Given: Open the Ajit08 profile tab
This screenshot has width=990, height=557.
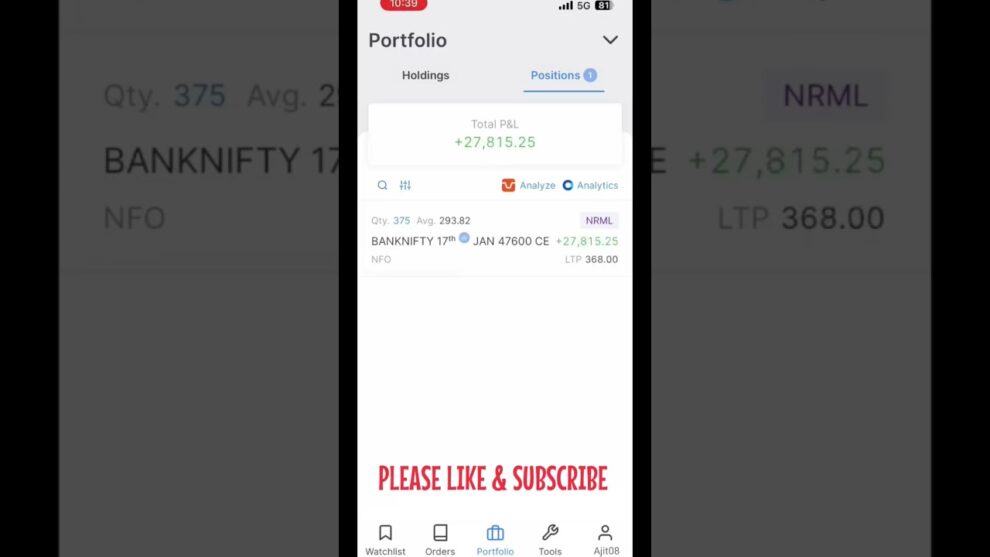Looking at the screenshot, I should [605, 539].
